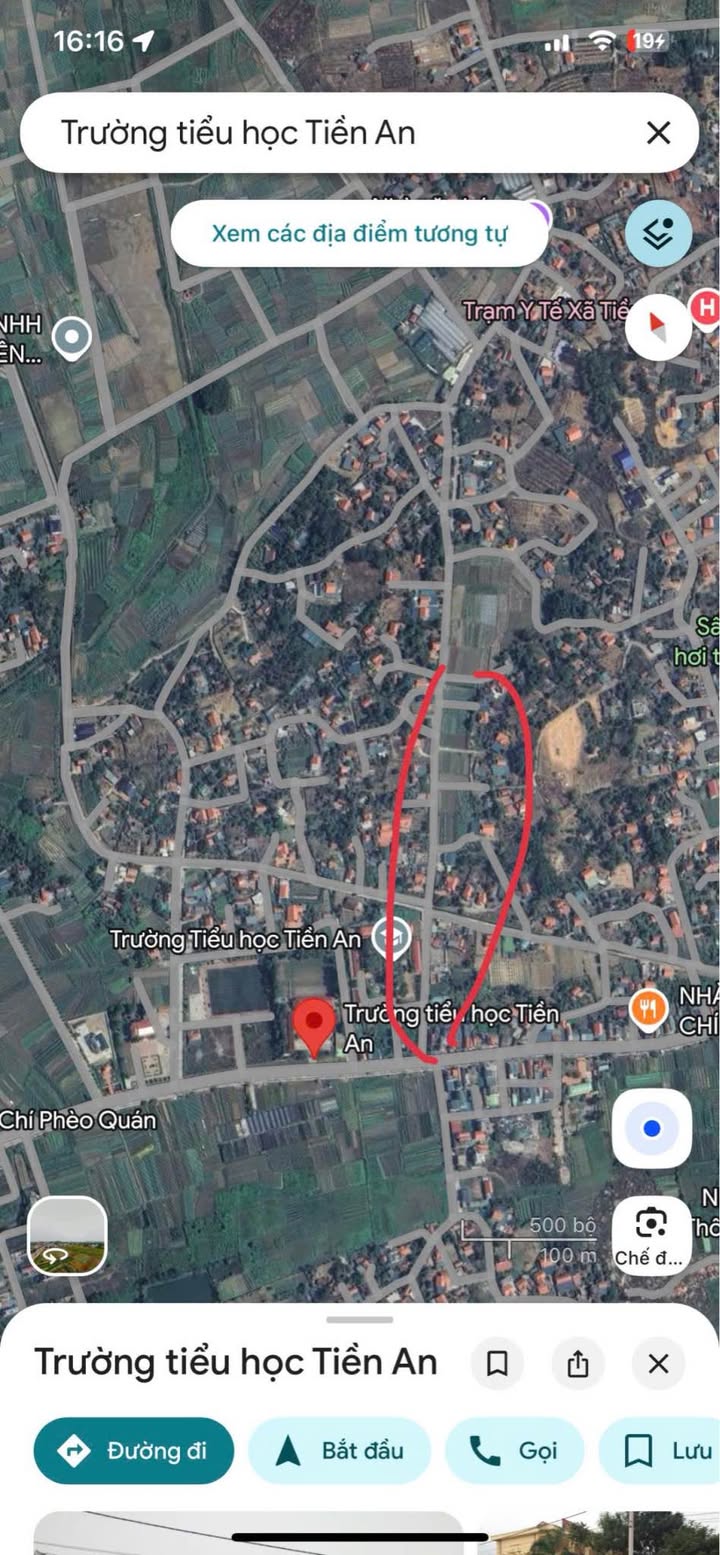Tap the restaurant marker on the map
Image resolution: width=720 pixels, height=1555 pixels.
tap(650, 1010)
